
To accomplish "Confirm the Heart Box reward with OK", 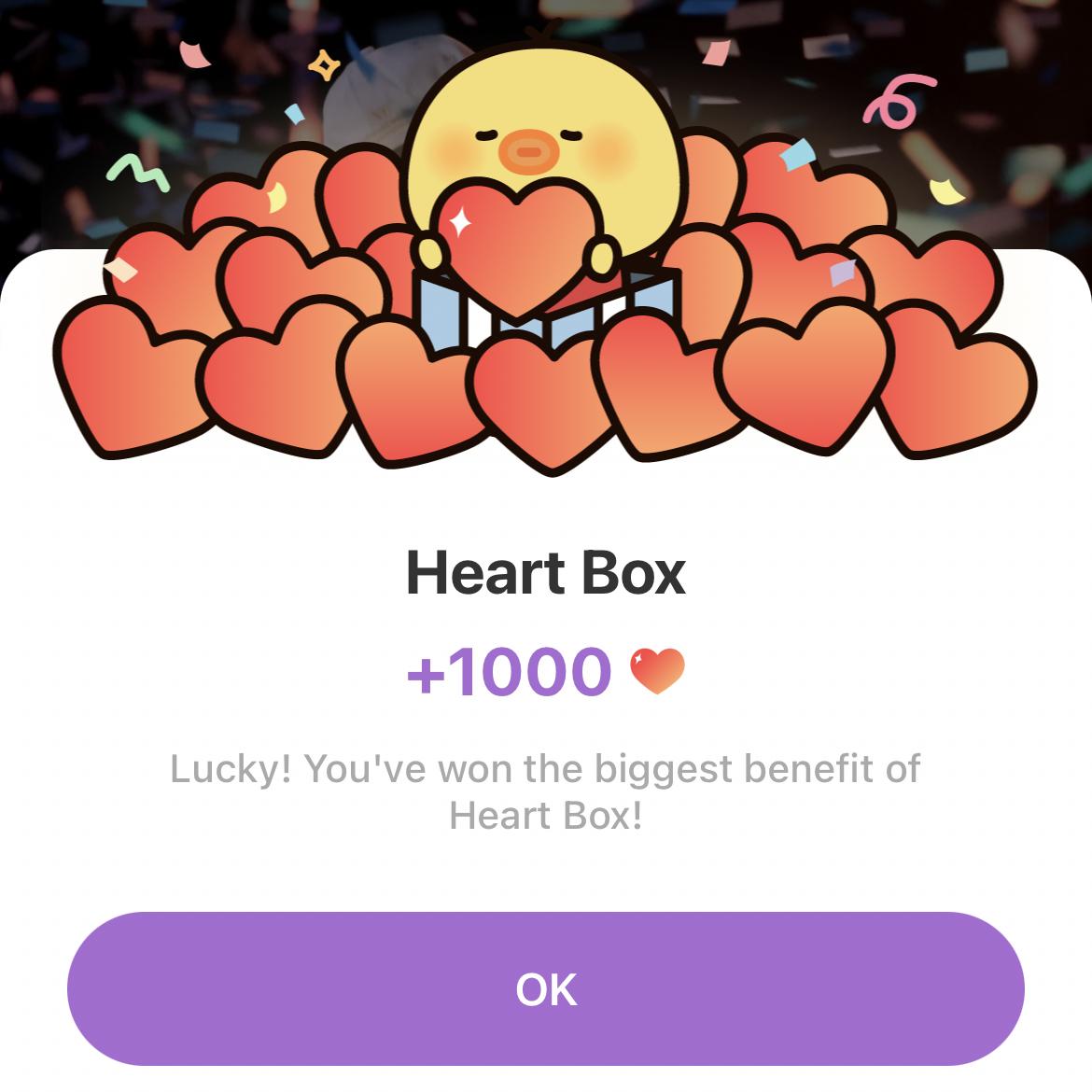I will pos(546,988).
